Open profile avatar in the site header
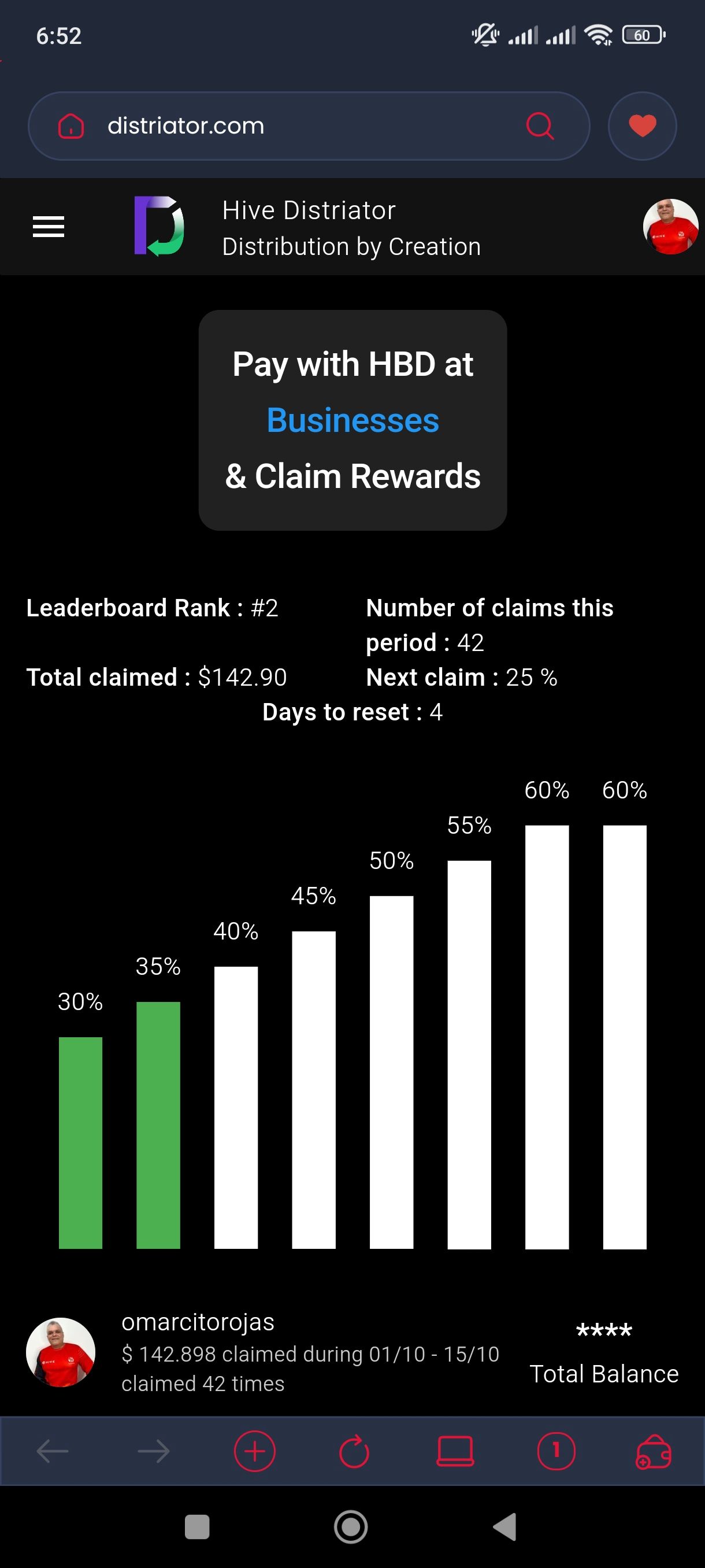 point(670,227)
